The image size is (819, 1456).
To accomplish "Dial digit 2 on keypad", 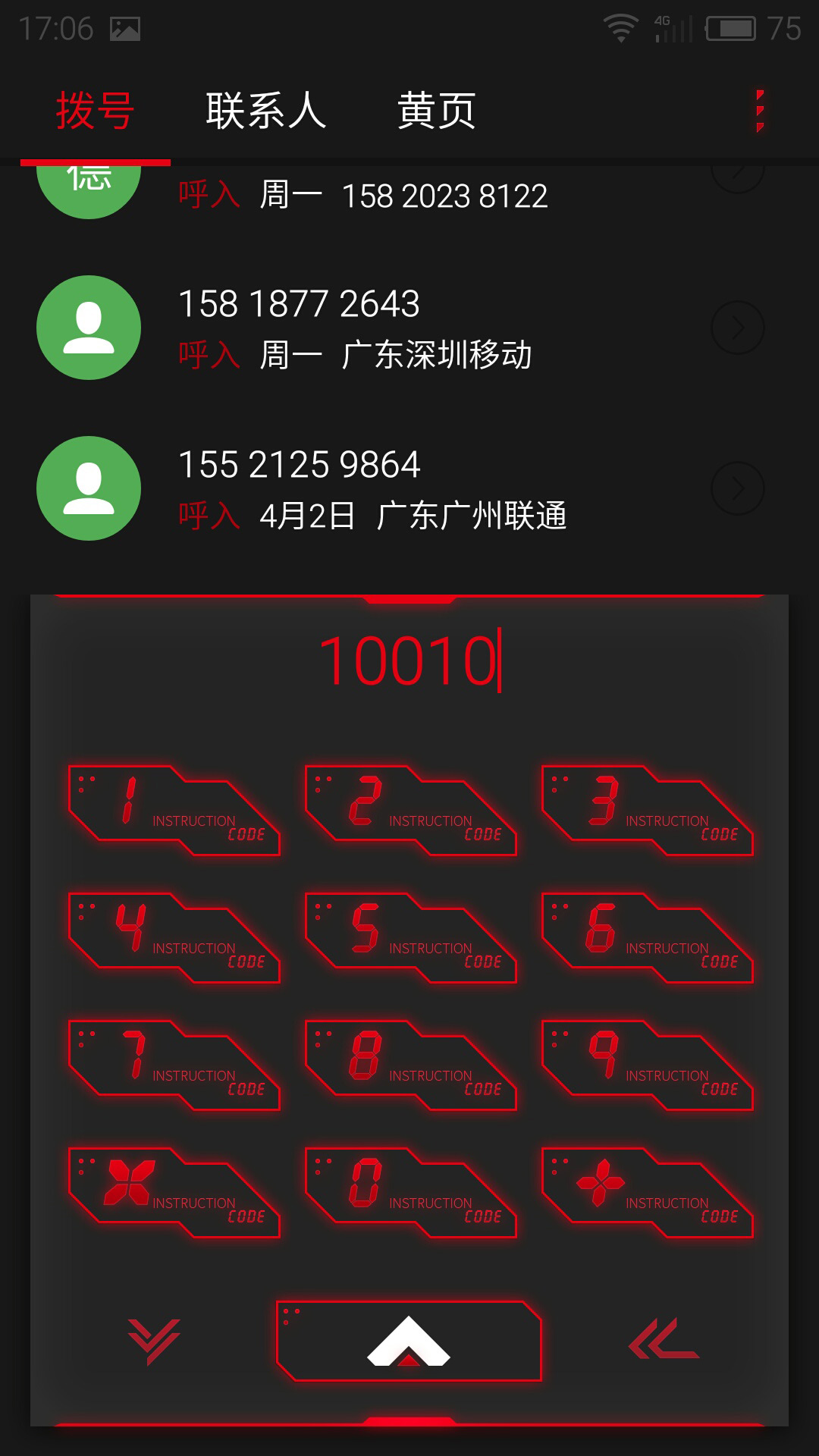I will coord(411,811).
